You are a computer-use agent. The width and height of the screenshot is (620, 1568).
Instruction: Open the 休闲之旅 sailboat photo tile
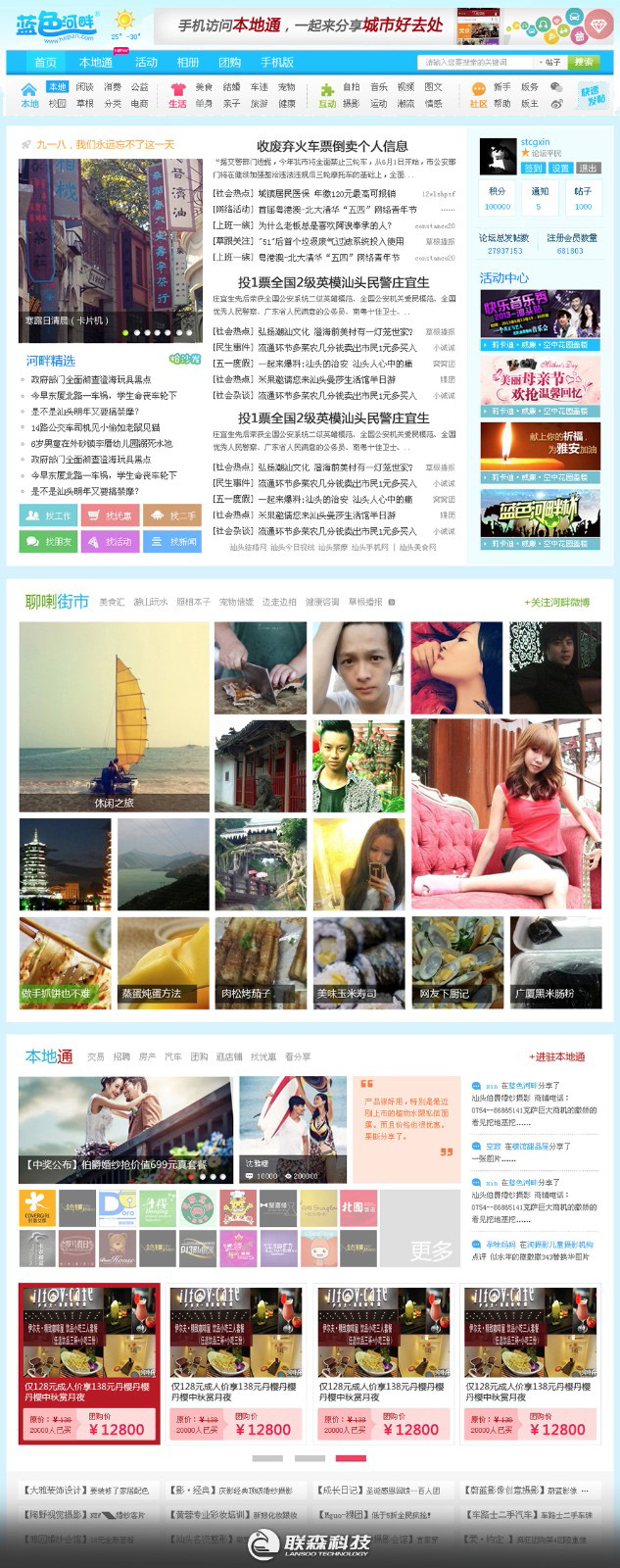pos(114,715)
